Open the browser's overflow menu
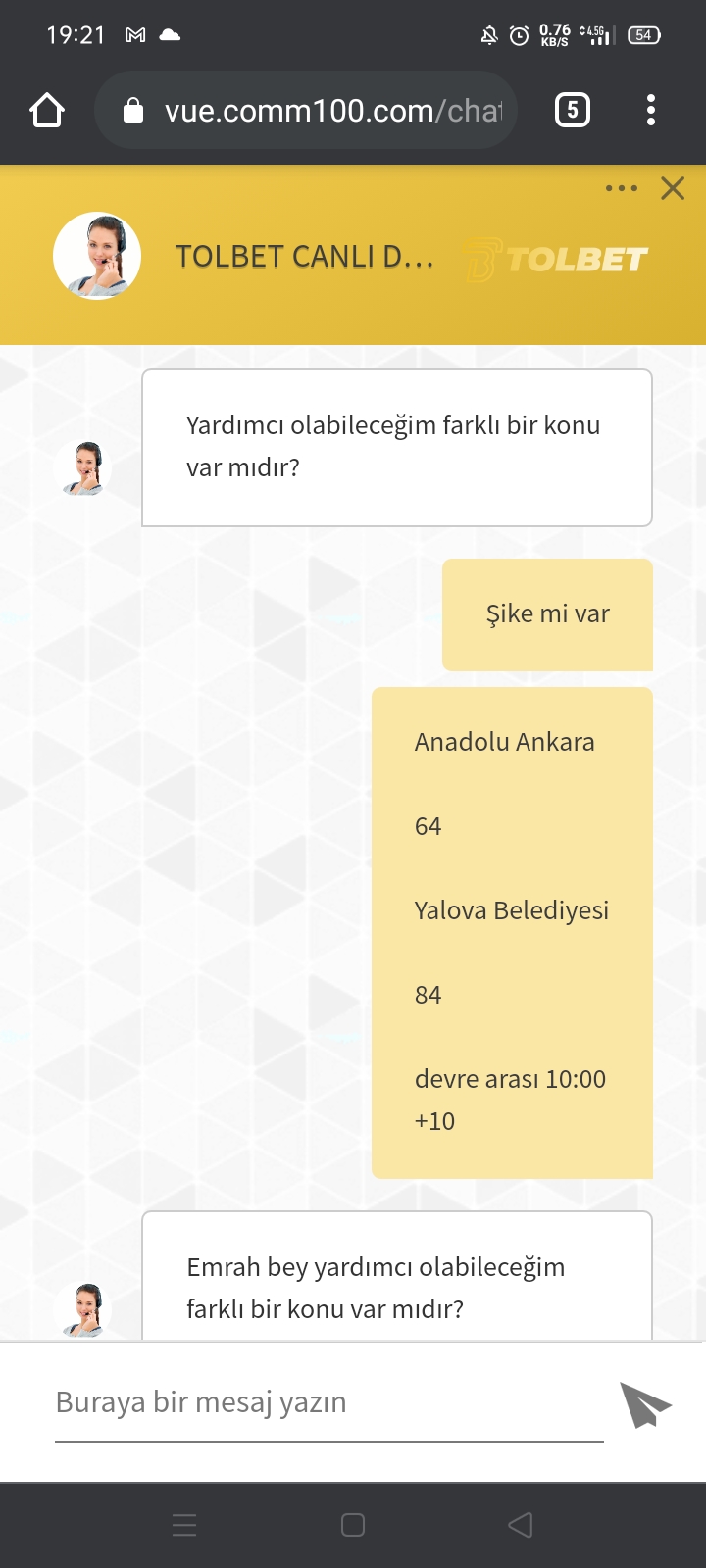706x1568 pixels. click(x=651, y=110)
